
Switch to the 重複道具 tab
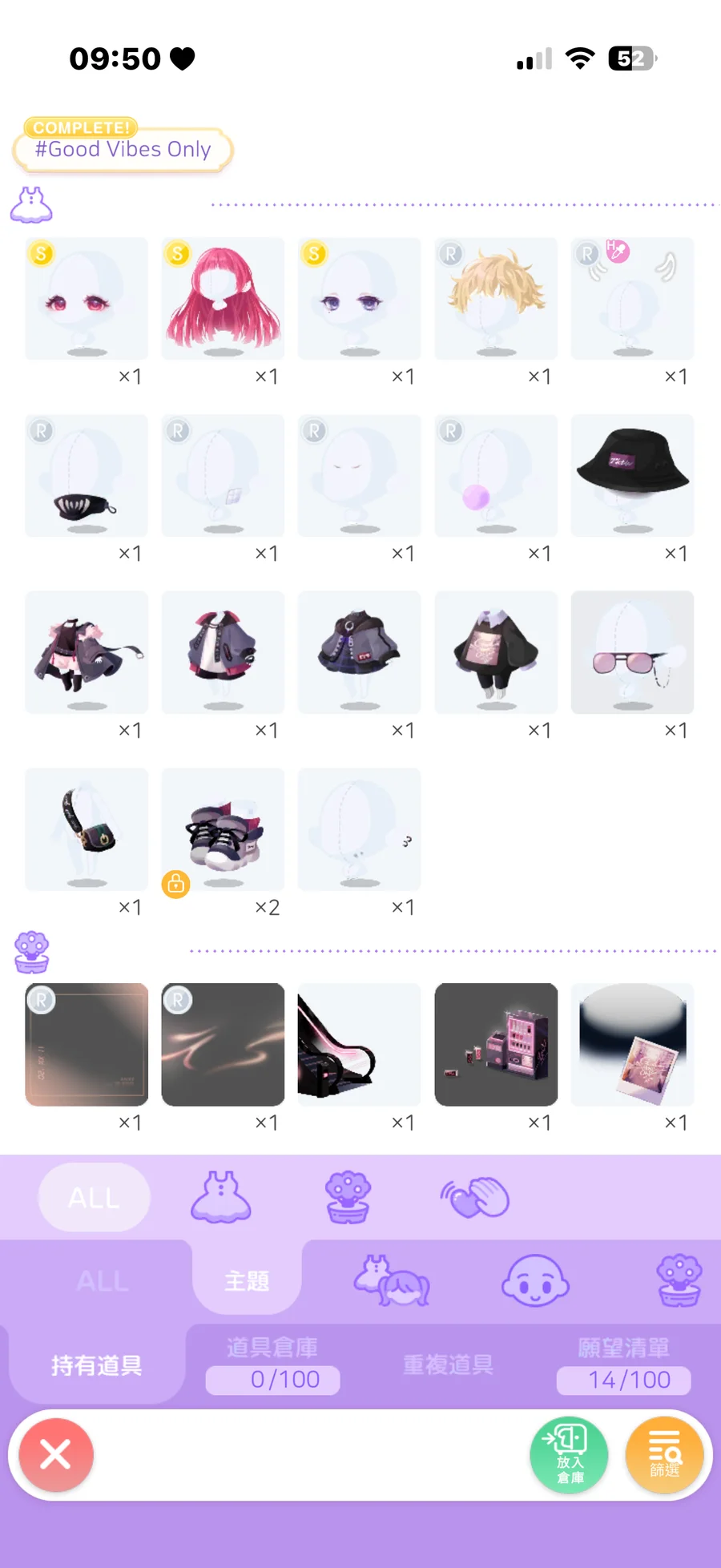click(448, 1364)
